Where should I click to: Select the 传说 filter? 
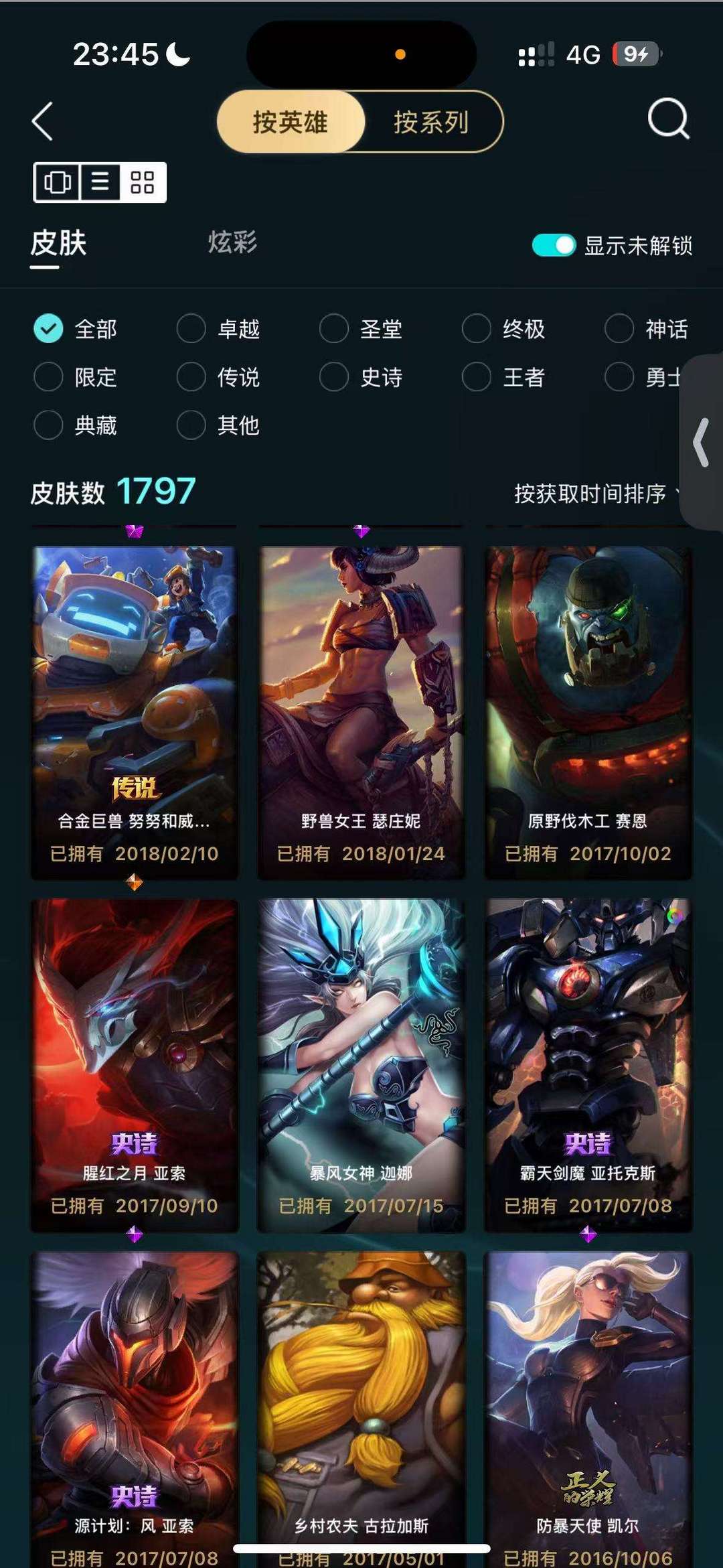[219, 377]
